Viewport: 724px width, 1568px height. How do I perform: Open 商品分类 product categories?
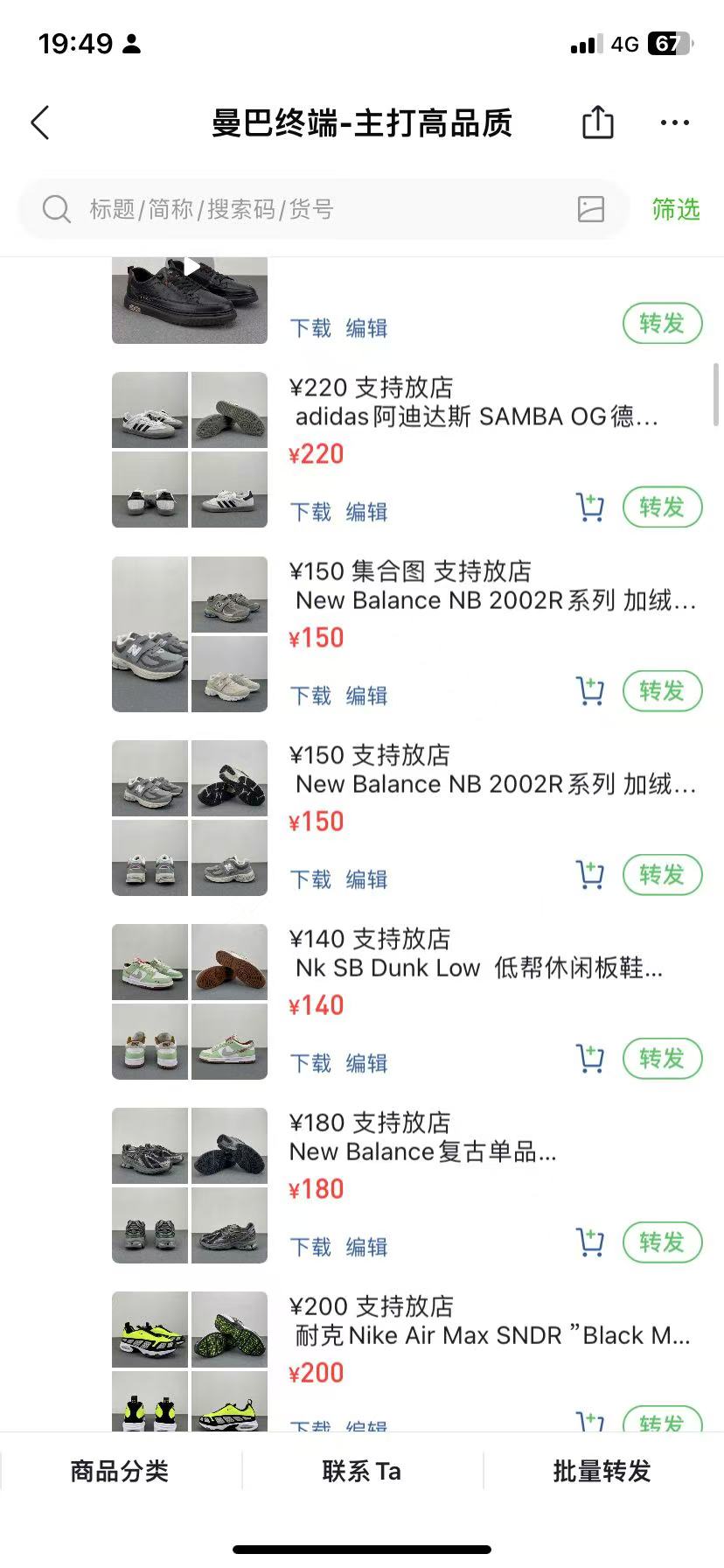tap(120, 1471)
